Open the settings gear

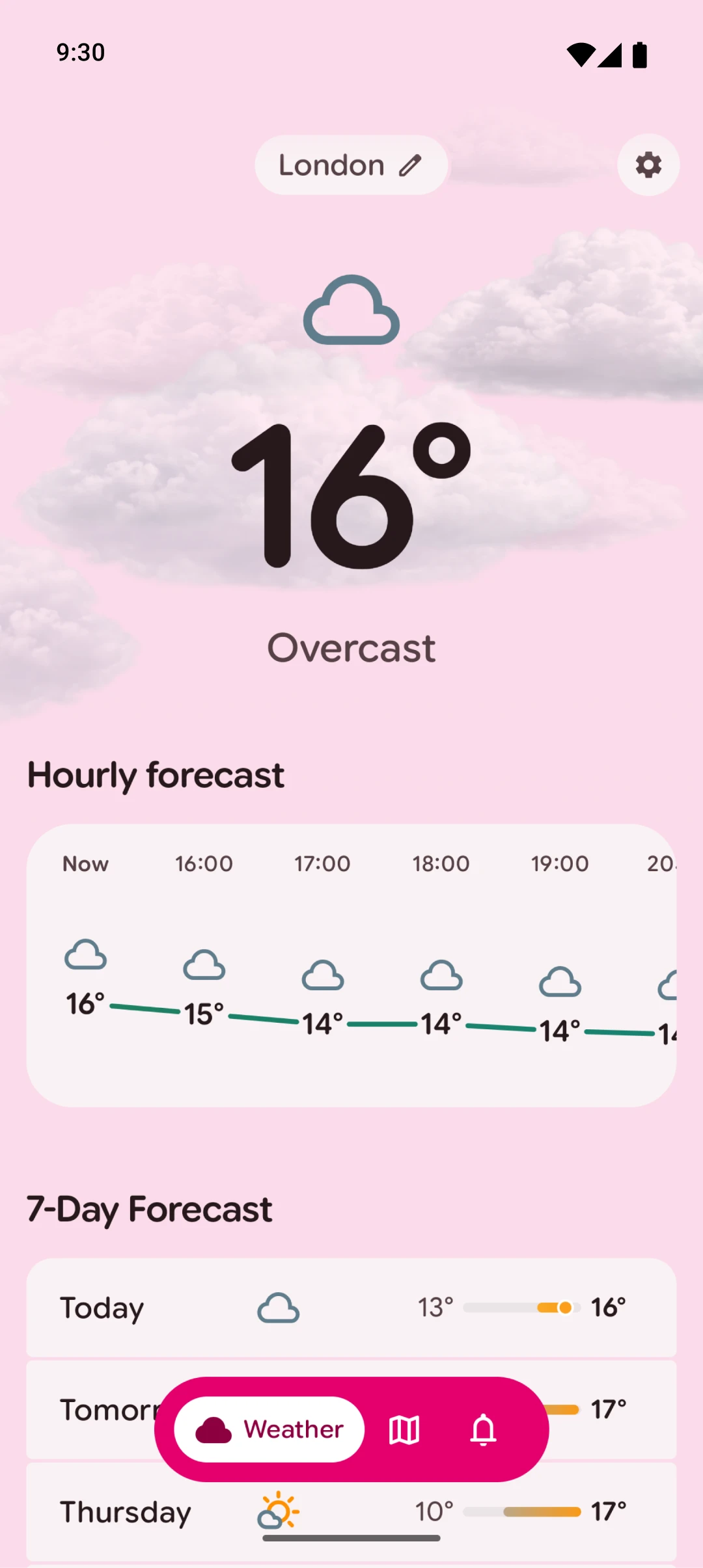648,165
